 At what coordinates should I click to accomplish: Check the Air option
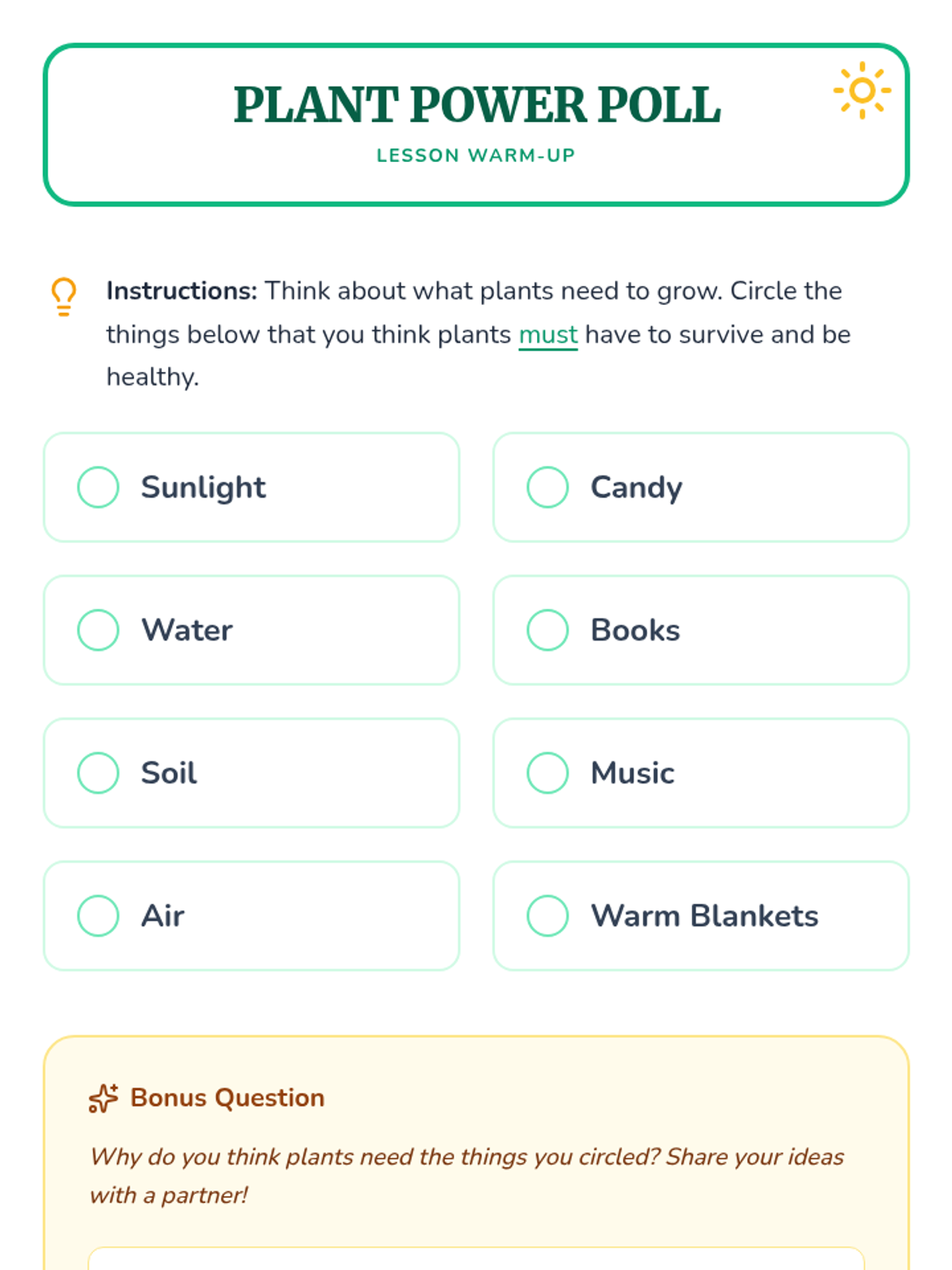251,916
